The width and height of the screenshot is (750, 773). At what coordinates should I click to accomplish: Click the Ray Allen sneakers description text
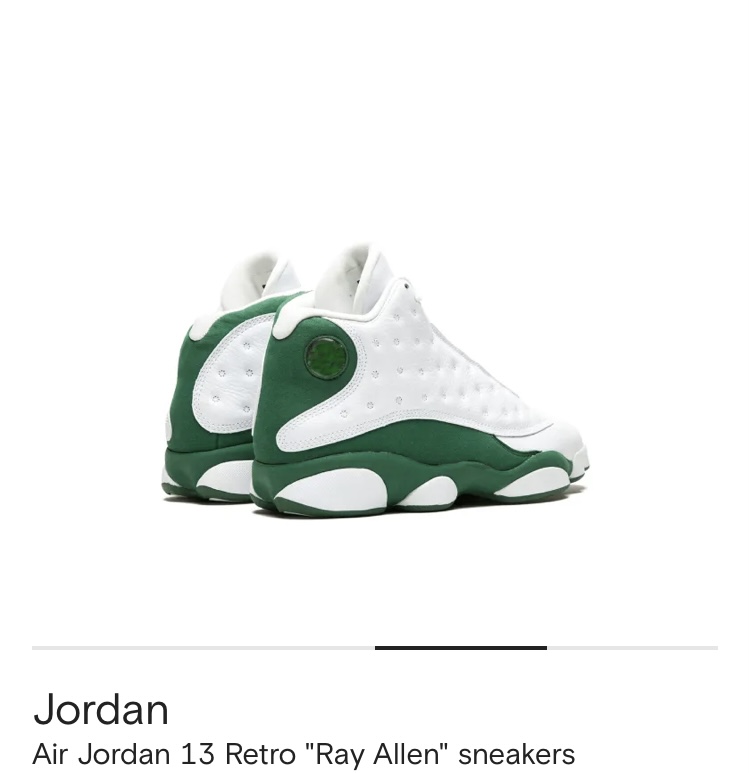tap(304, 754)
